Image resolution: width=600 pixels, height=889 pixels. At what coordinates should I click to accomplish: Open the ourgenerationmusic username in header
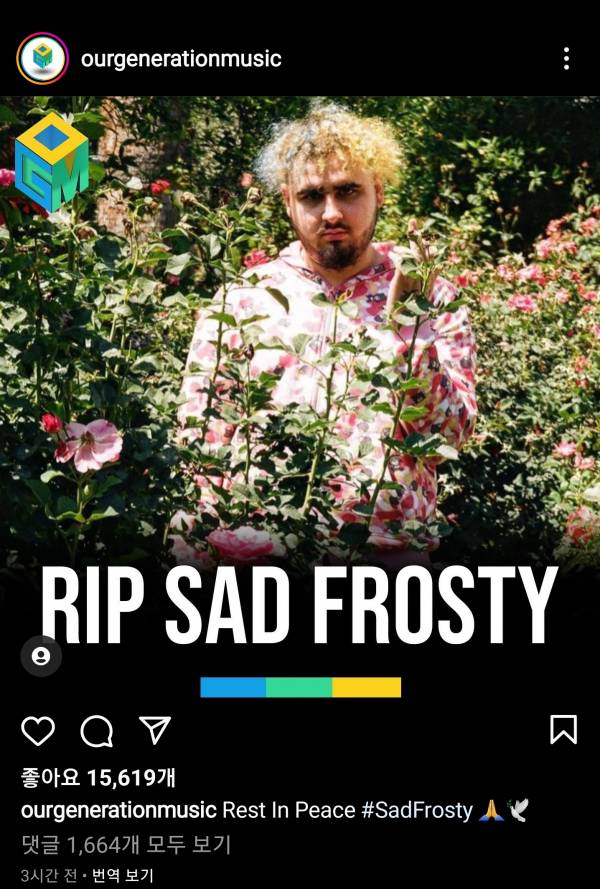coord(180,58)
